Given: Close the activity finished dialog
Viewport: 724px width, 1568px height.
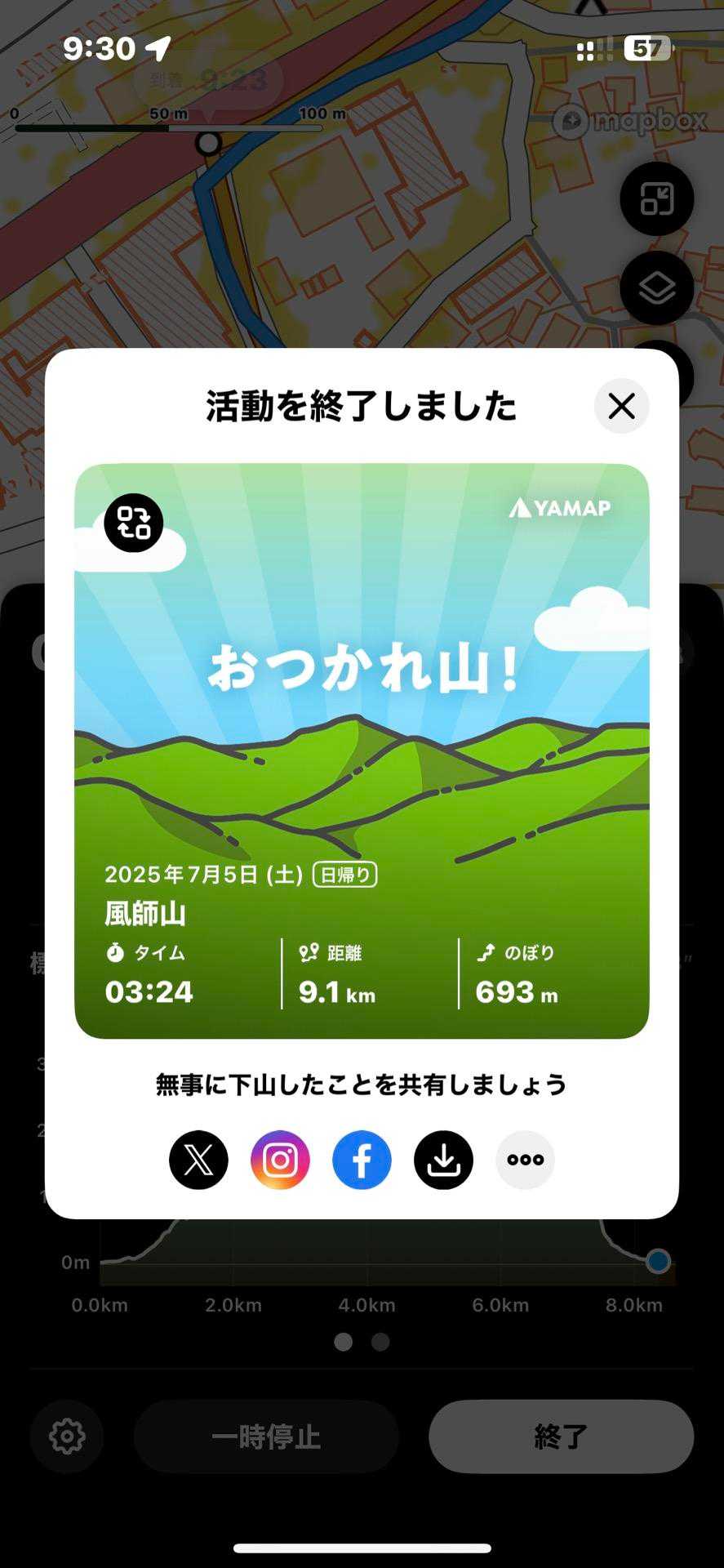Looking at the screenshot, I should [x=621, y=406].
